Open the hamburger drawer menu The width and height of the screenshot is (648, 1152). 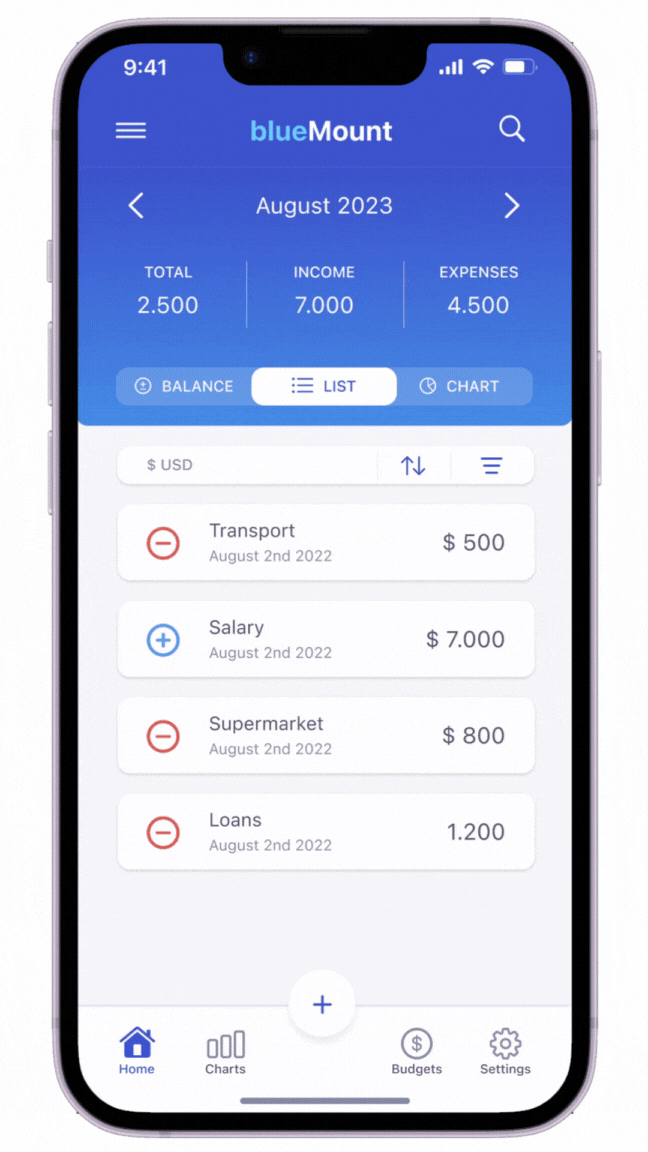[x=131, y=131]
